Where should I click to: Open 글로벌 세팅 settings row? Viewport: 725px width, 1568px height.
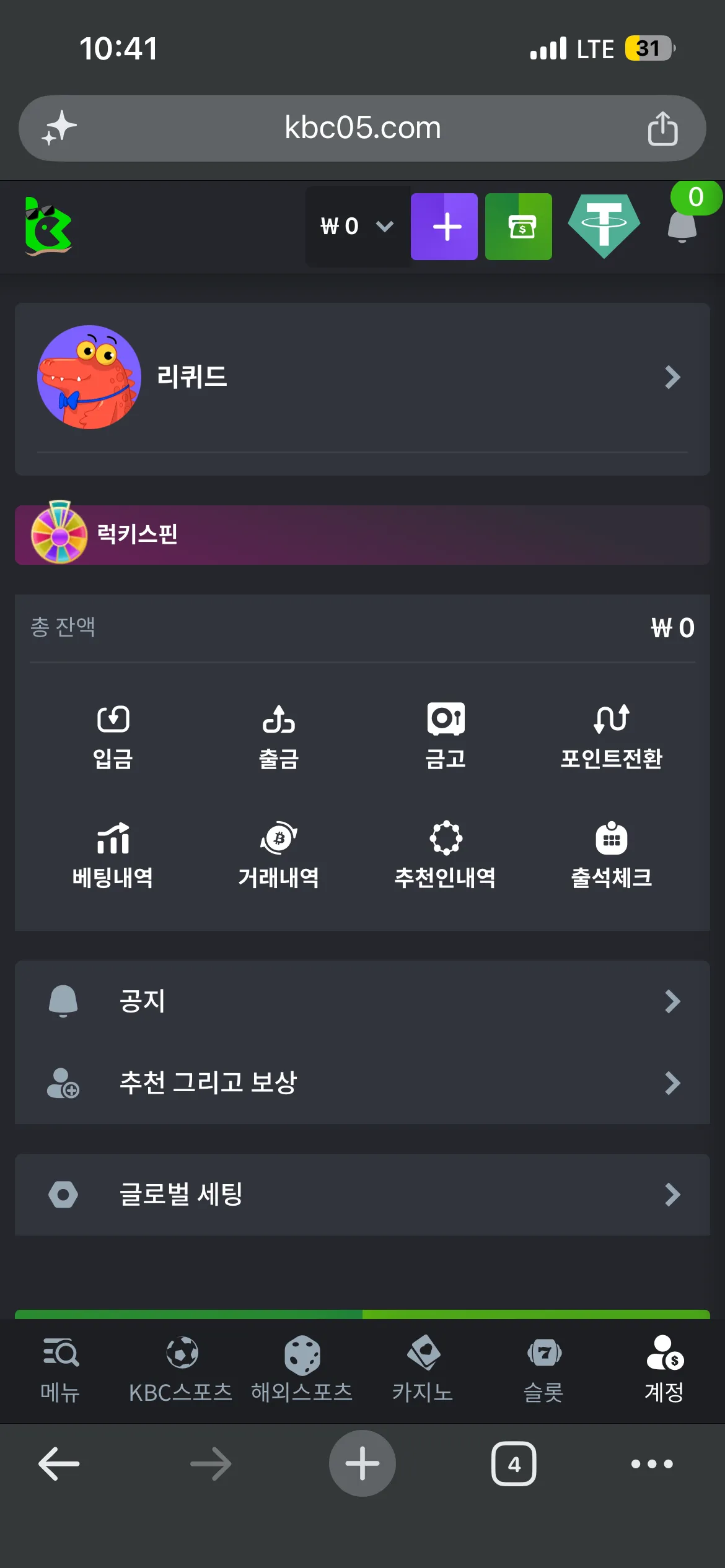[x=362, y=1195]
